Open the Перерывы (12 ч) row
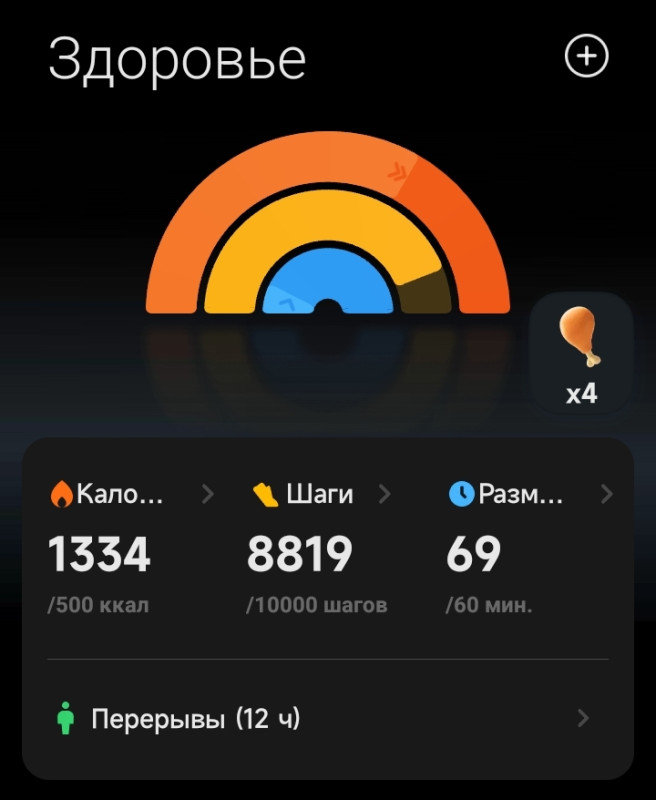 pos(327,718)
